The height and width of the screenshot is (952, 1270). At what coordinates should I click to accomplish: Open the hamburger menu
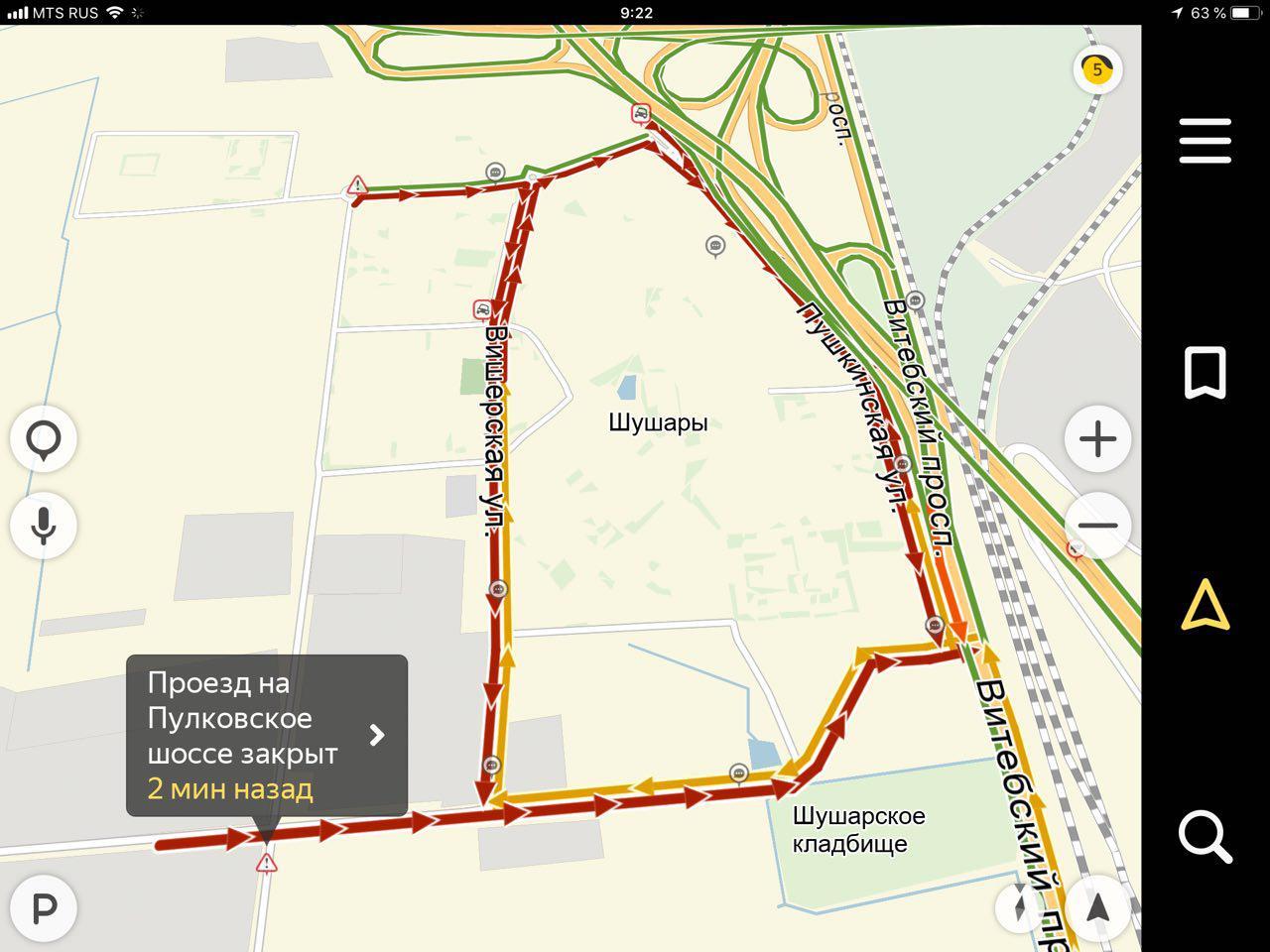1205,140
